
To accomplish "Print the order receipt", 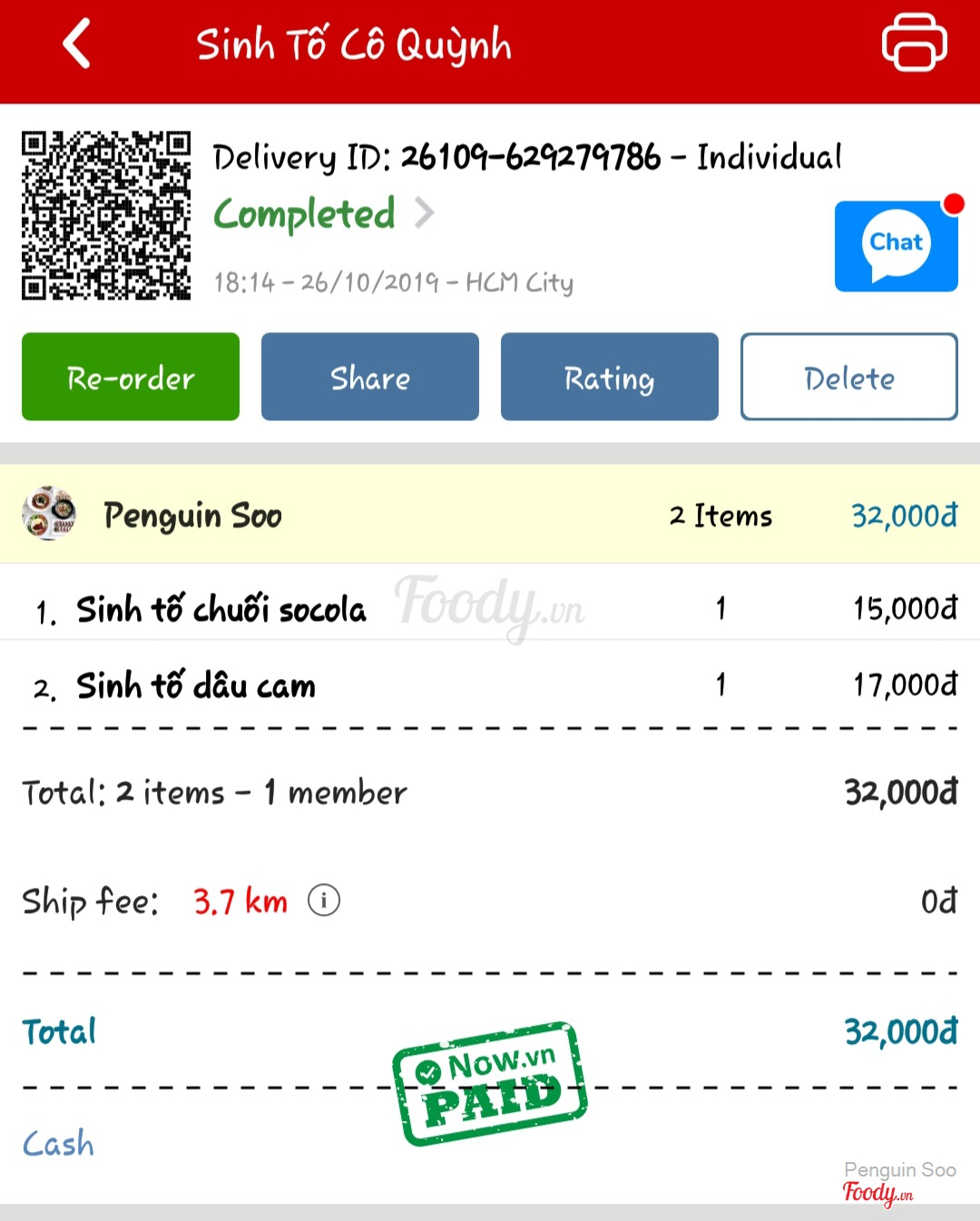I will coord(914,43).
